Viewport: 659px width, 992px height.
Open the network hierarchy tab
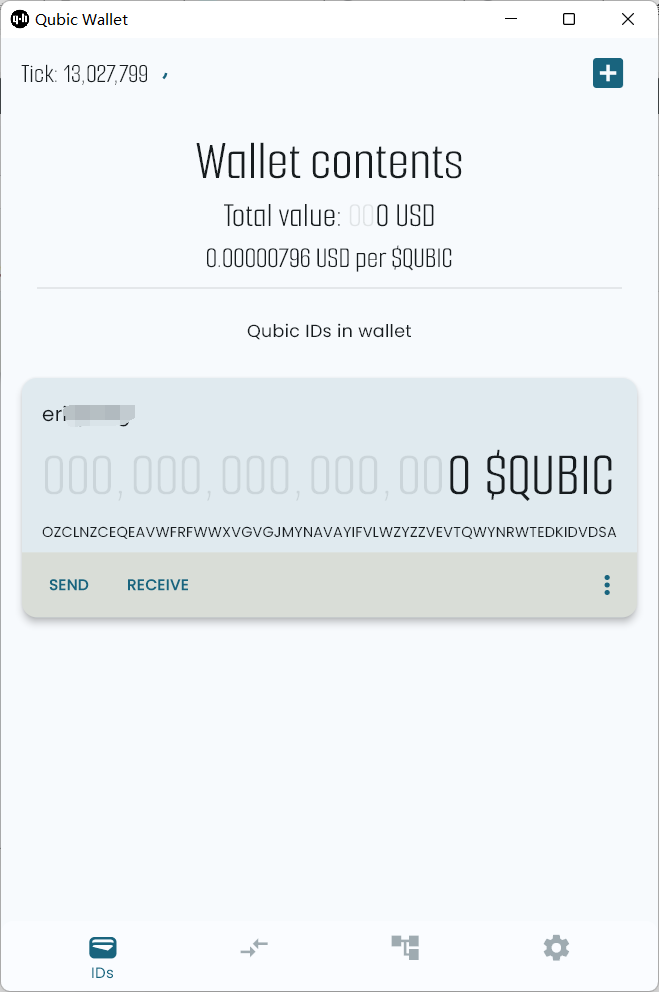405,947
